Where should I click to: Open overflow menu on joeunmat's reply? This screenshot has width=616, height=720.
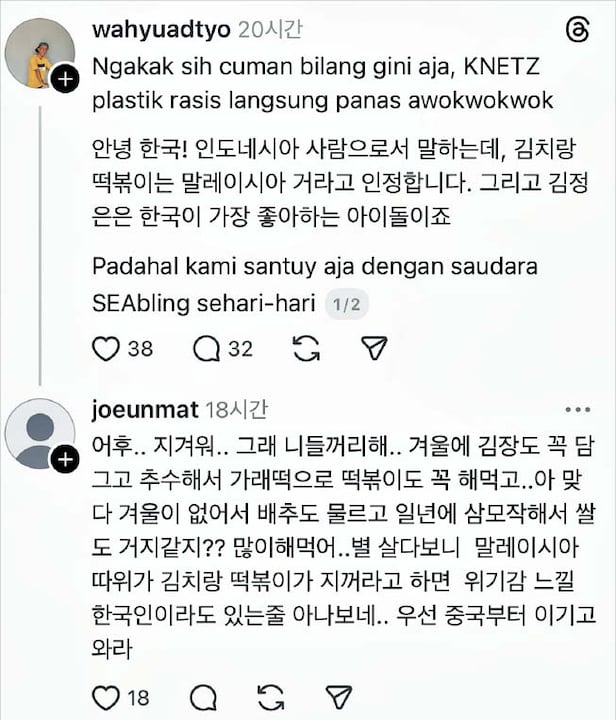(x=577, y=409)
